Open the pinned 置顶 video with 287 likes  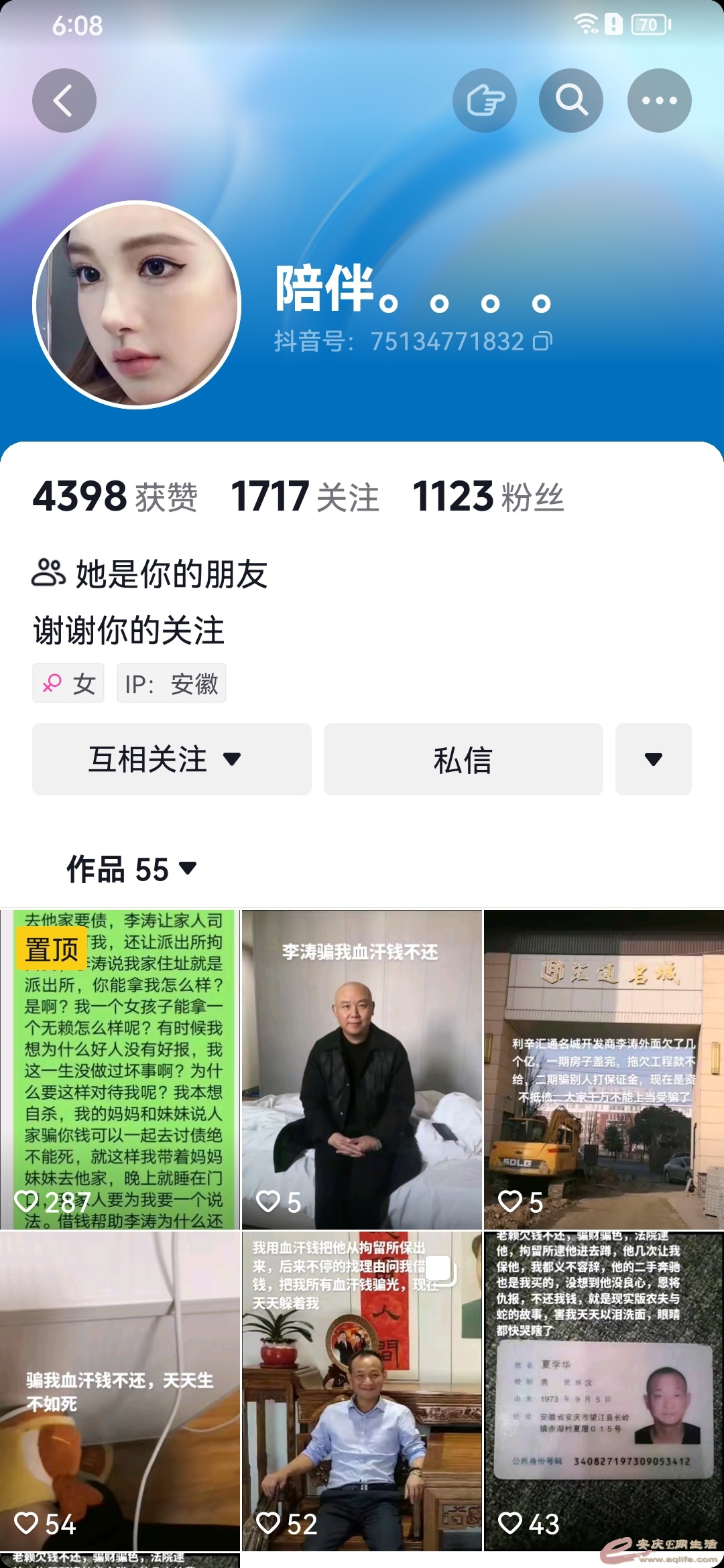pyautogui.click(x=121, y=1069)
